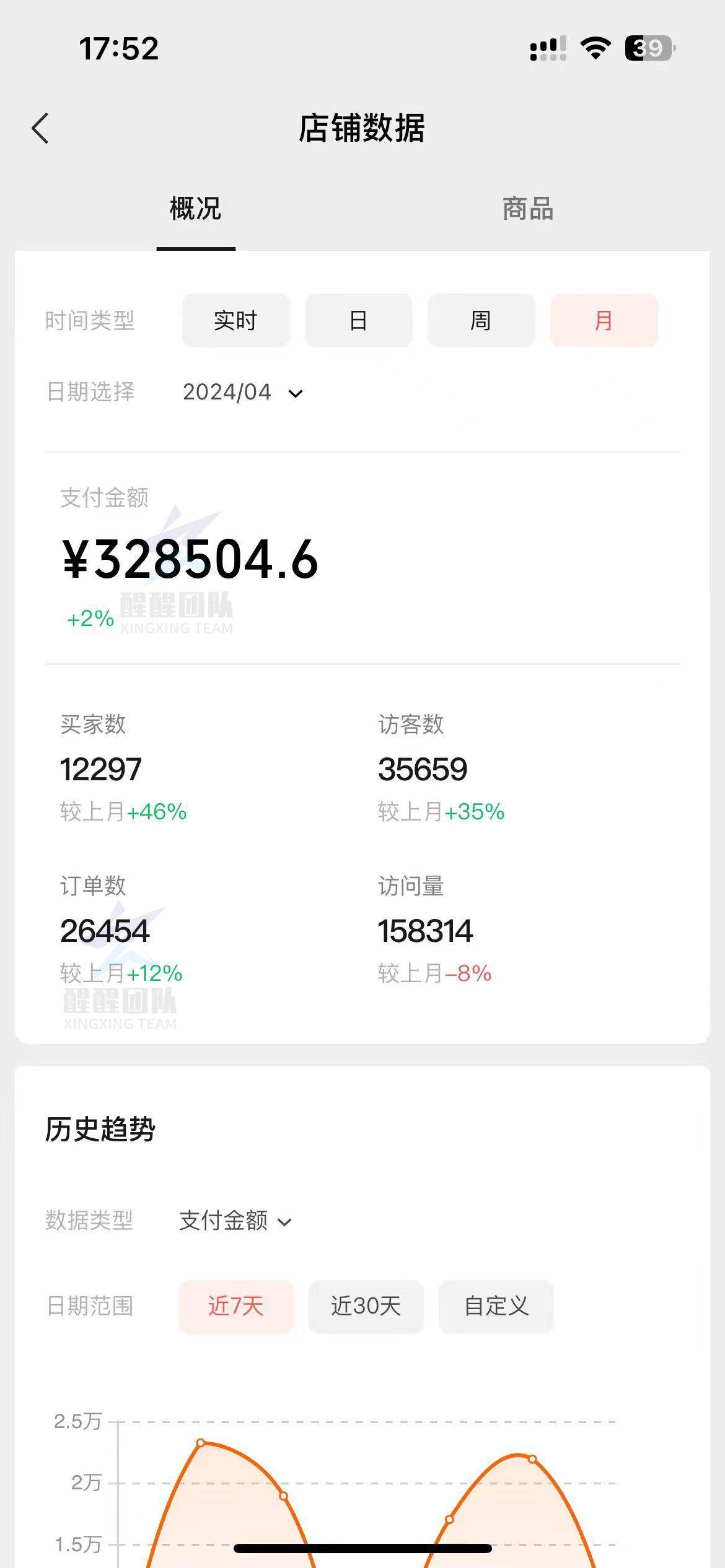Image resolution: width=725 pixels, height=1568 pixels.
Task: Select the 周 time type option
Action: tap(481, 320)
